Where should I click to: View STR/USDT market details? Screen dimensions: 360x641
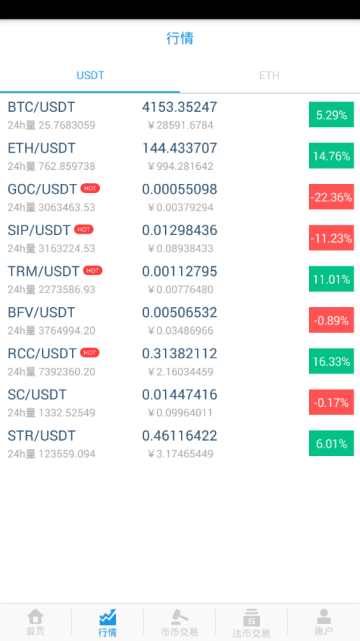coord(180,444)
